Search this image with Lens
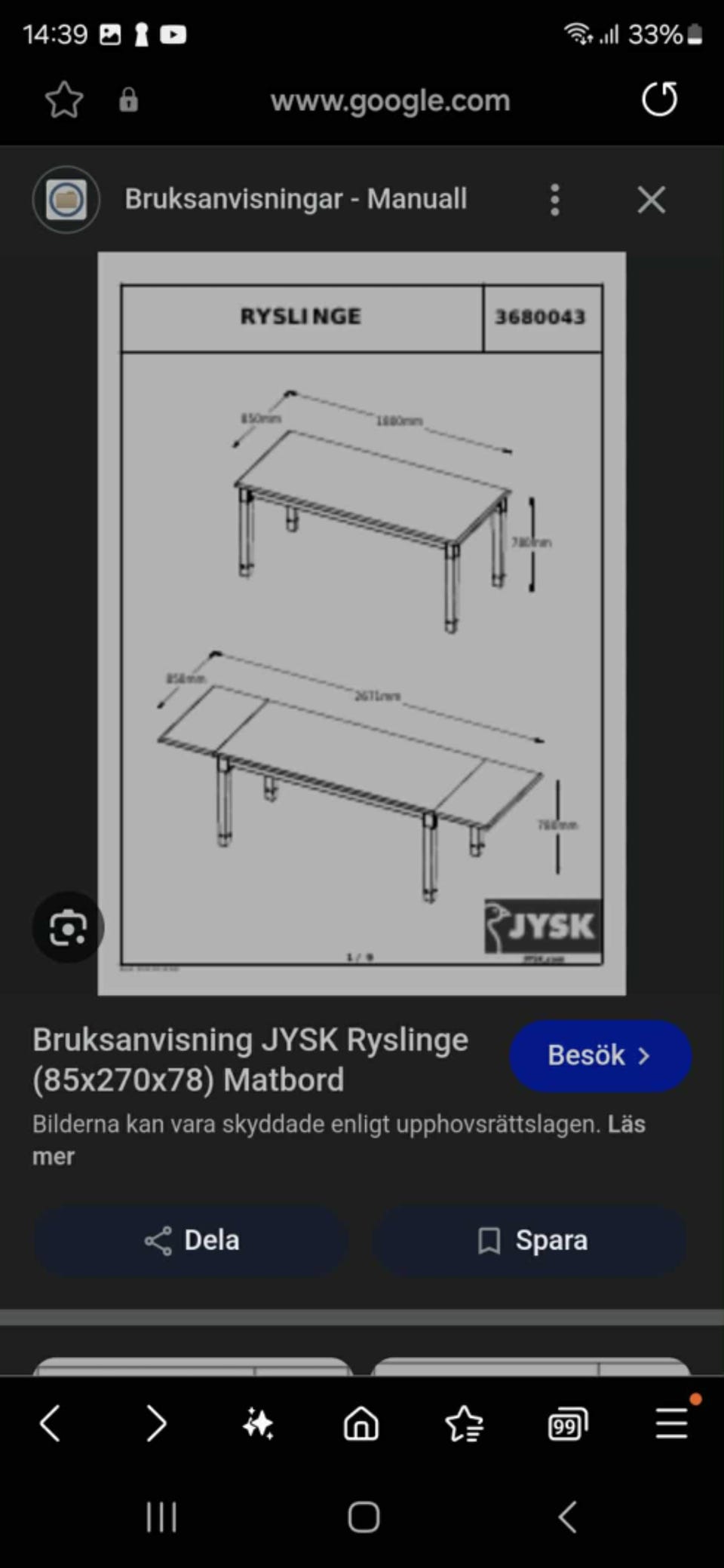This screenshot has width=724, height=1568. click(68, 927)
